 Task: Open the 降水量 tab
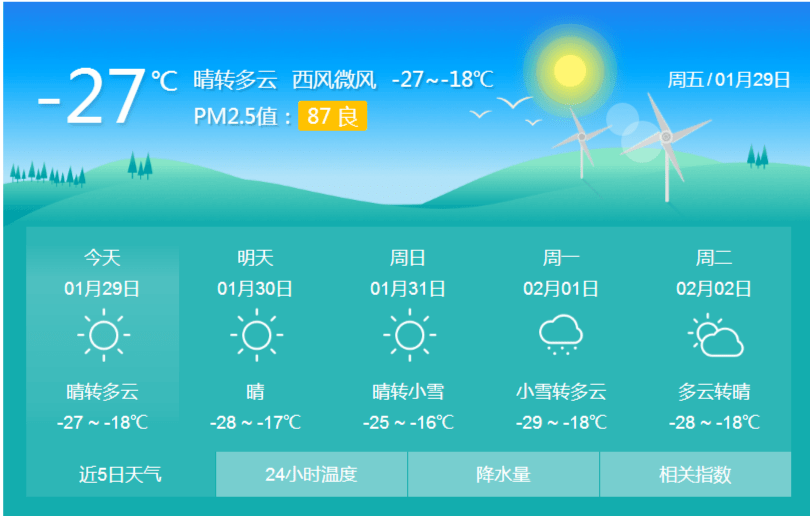[503, 474]
